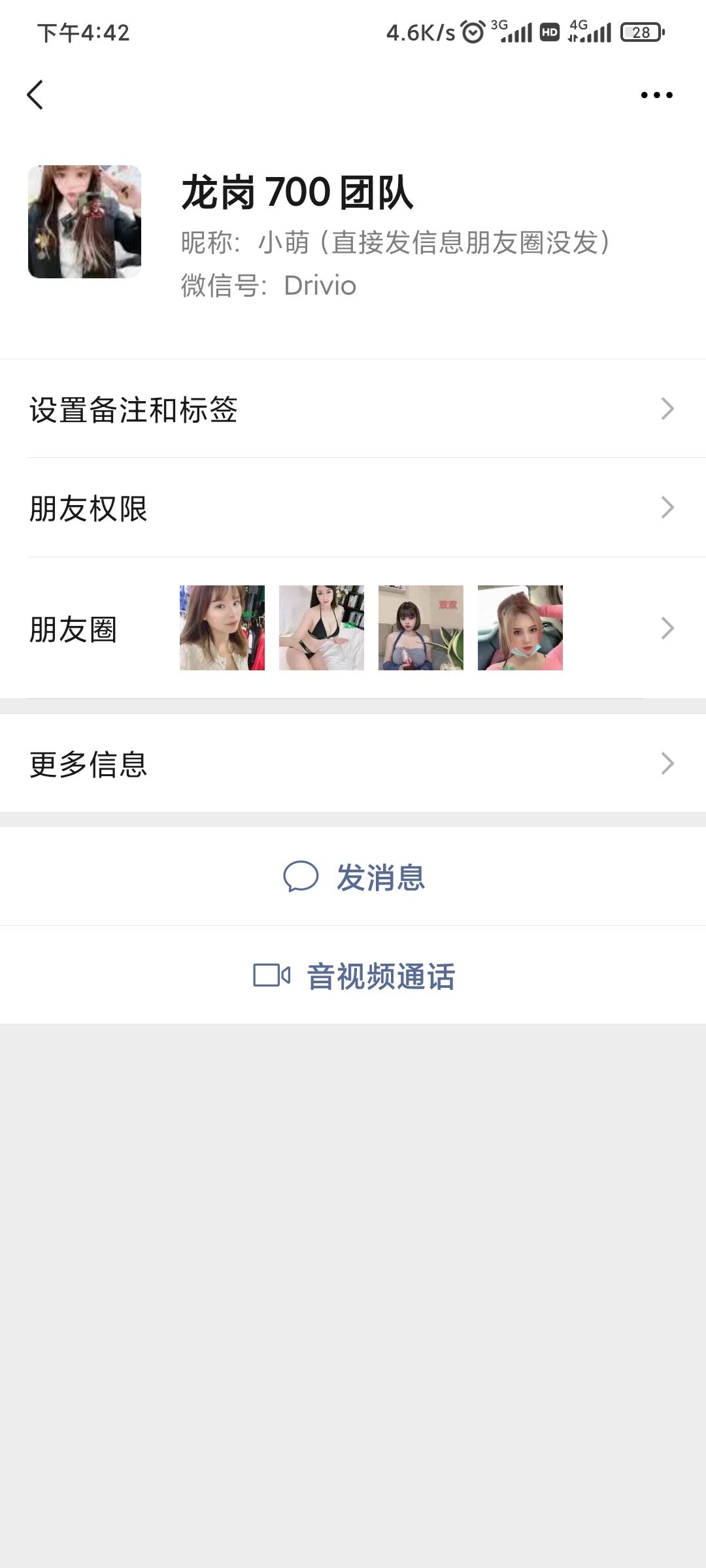Open the 朋友圈 moments row

point(353,629)
